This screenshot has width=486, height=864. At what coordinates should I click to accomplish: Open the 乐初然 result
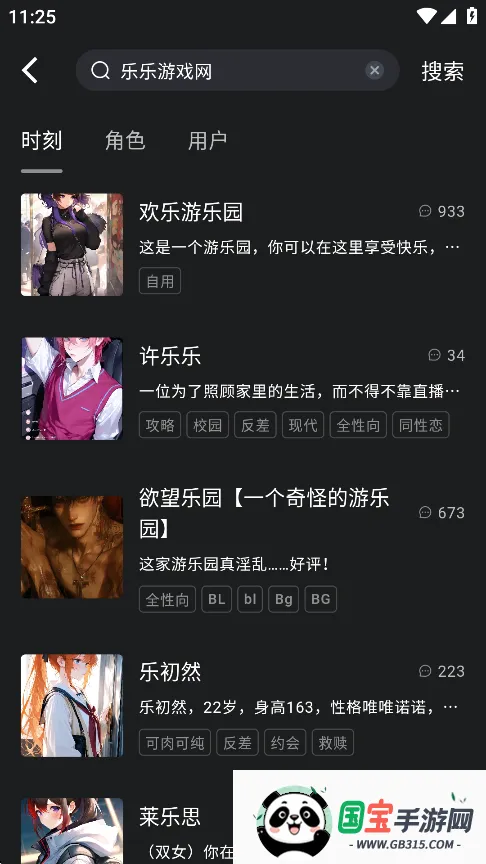pos(243,705)
